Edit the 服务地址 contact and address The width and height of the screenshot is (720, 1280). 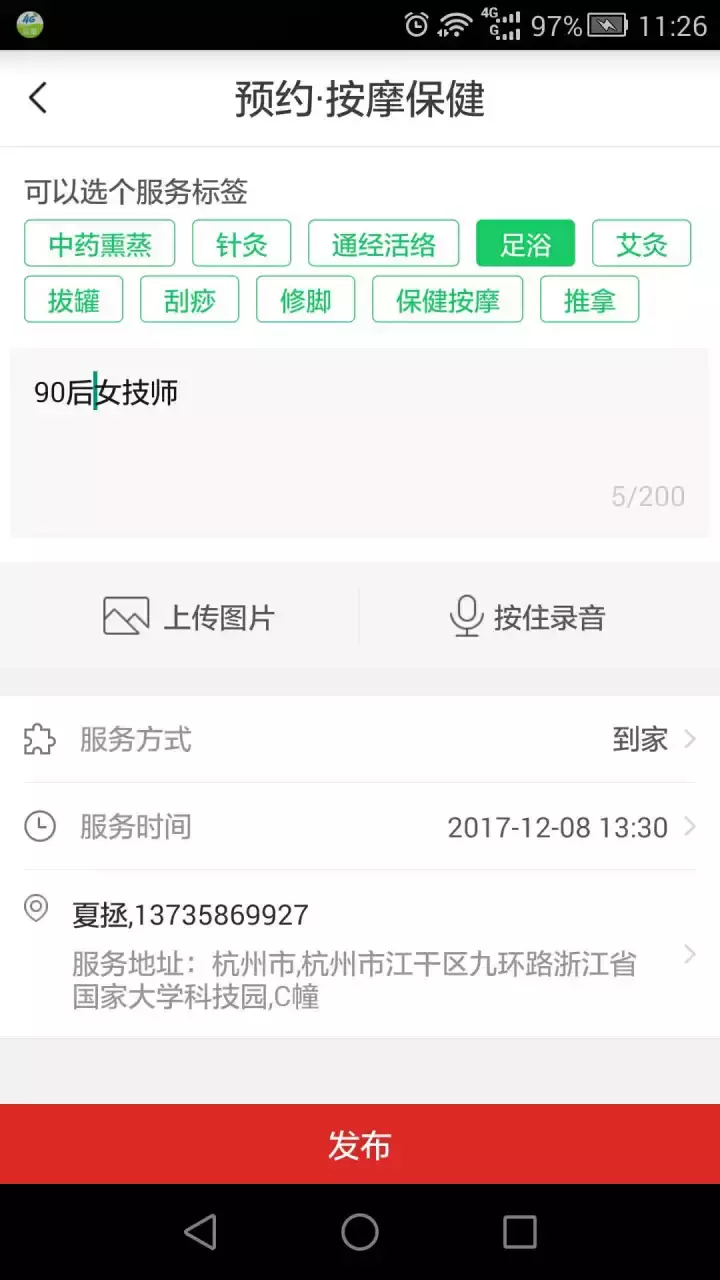coord(360,955)
